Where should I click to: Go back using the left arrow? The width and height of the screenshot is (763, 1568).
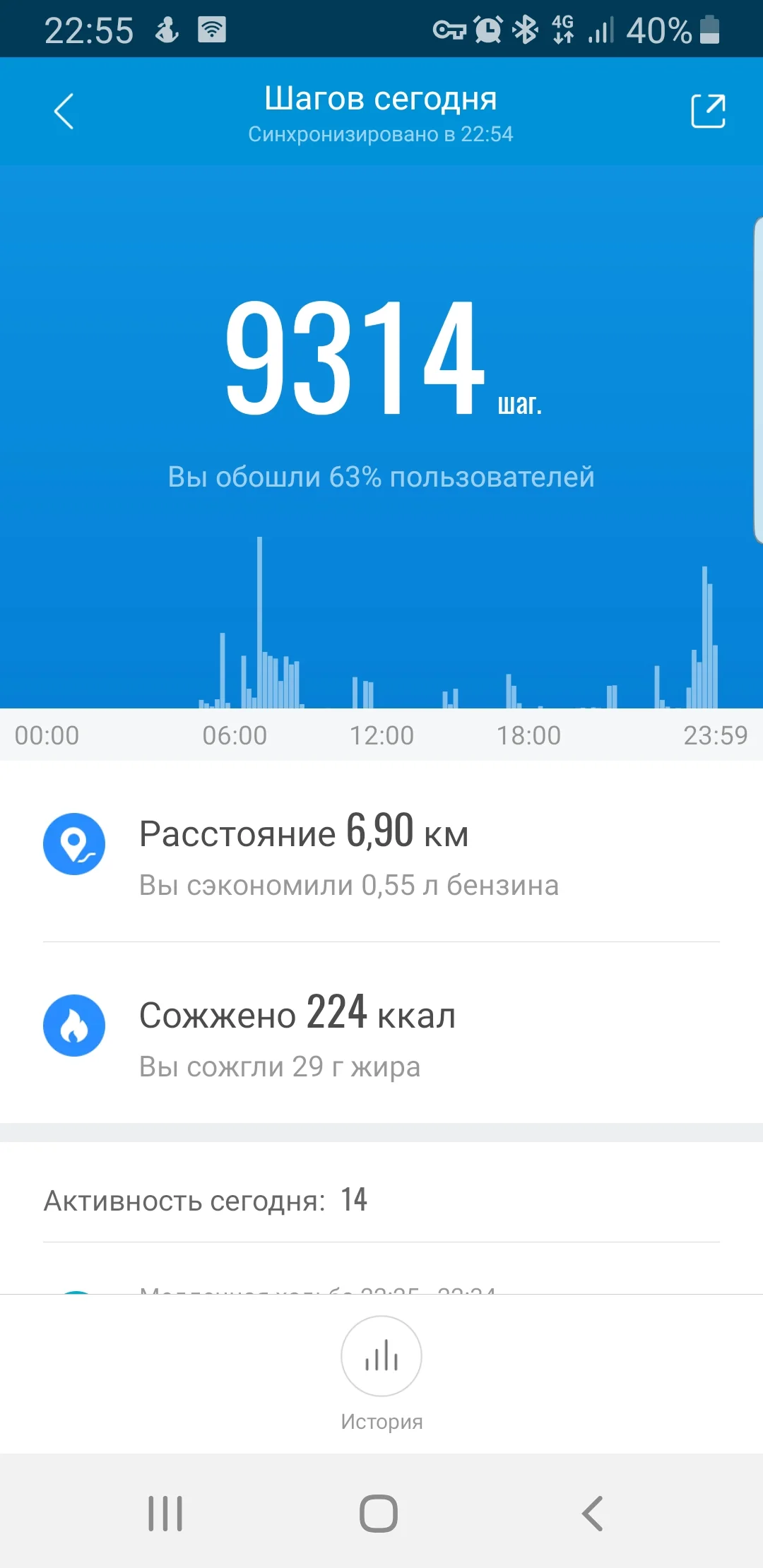click(x=64, y=110)
